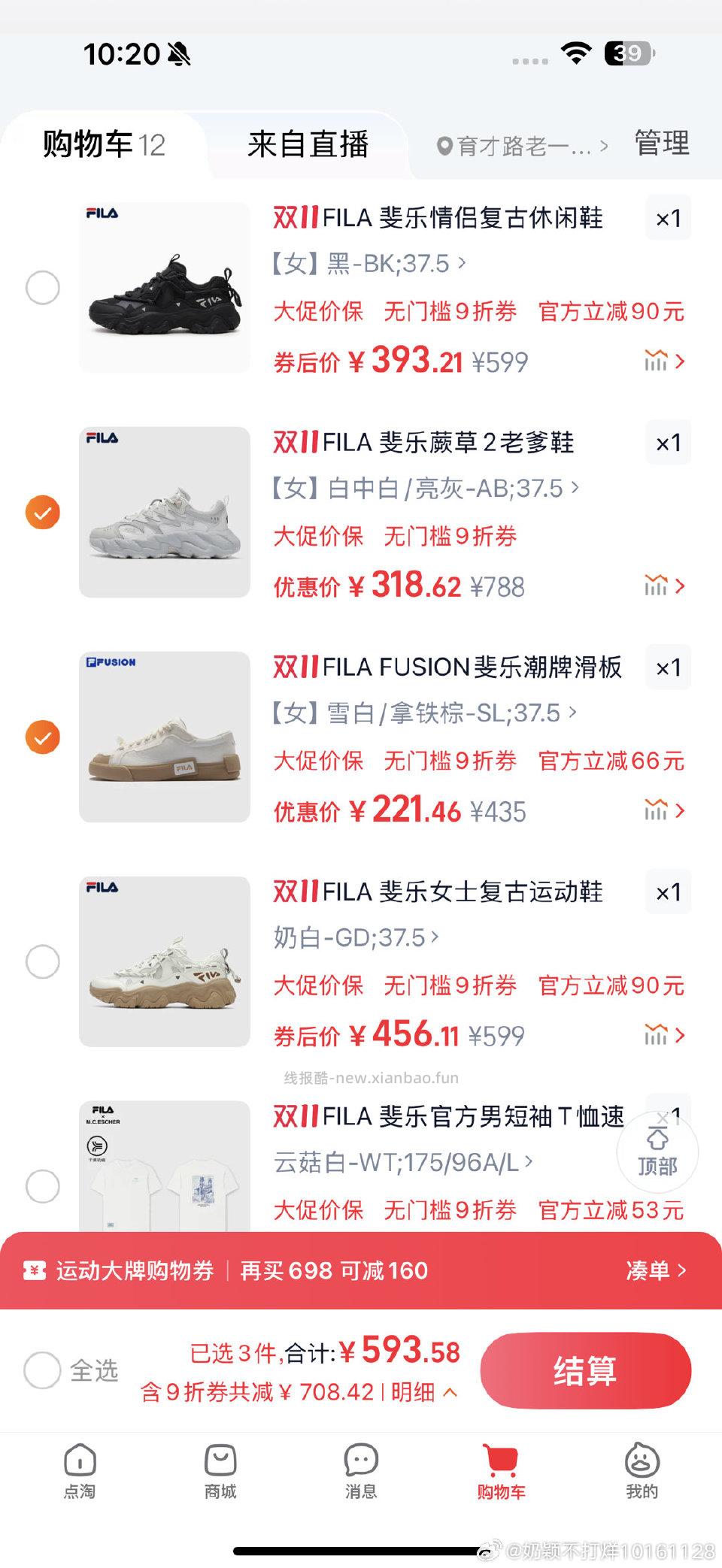722x1568 pixels.
Task: Open the 管理 menu
Action: click(x=660, y=144)
